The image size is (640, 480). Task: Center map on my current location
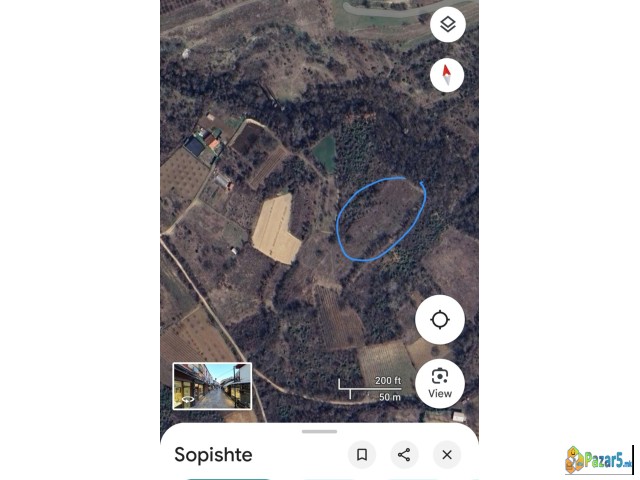click(x=440, y=320)
